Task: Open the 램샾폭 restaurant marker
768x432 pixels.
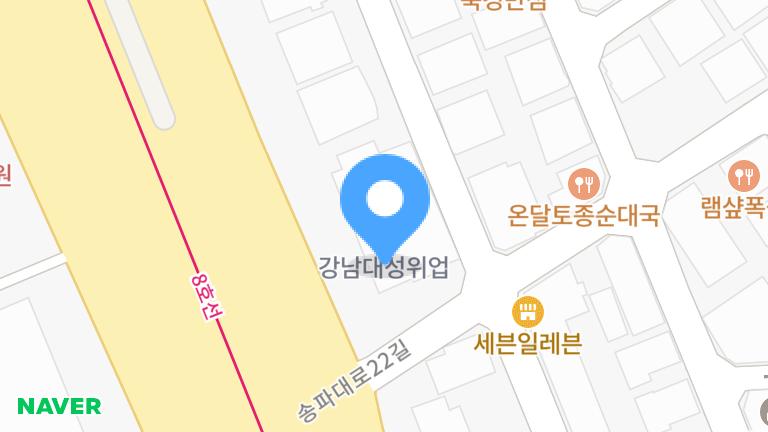Action: coord(744,175)
